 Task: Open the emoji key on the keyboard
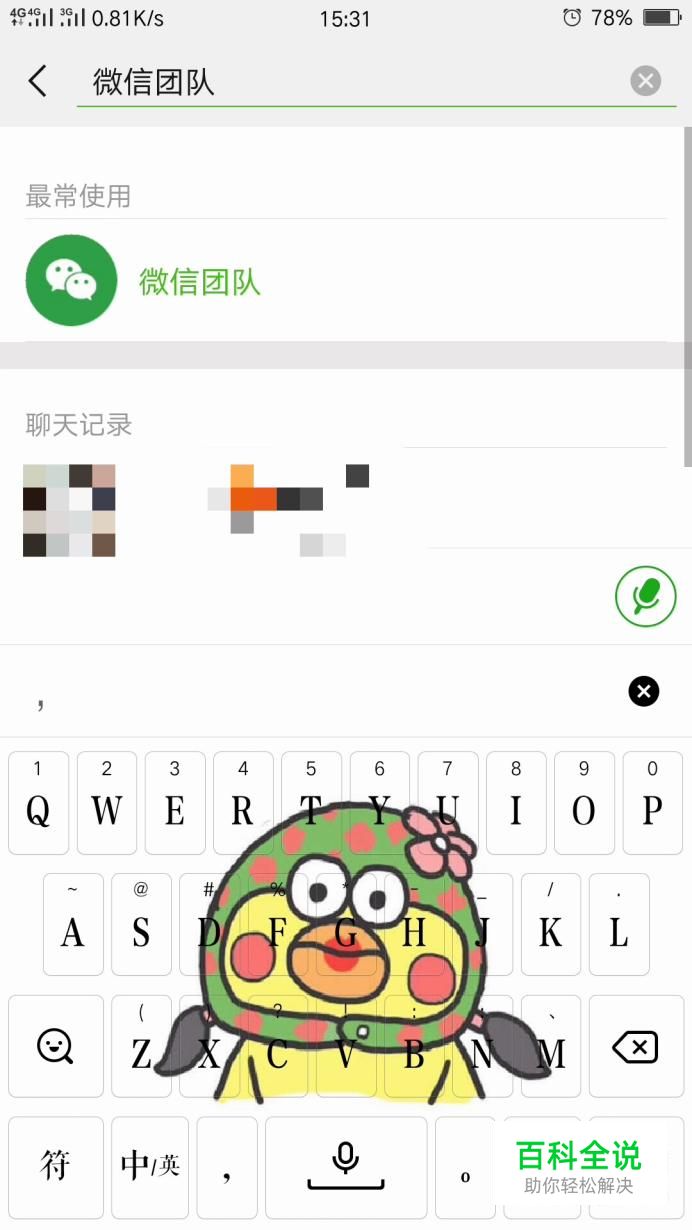click(56, 1046)
